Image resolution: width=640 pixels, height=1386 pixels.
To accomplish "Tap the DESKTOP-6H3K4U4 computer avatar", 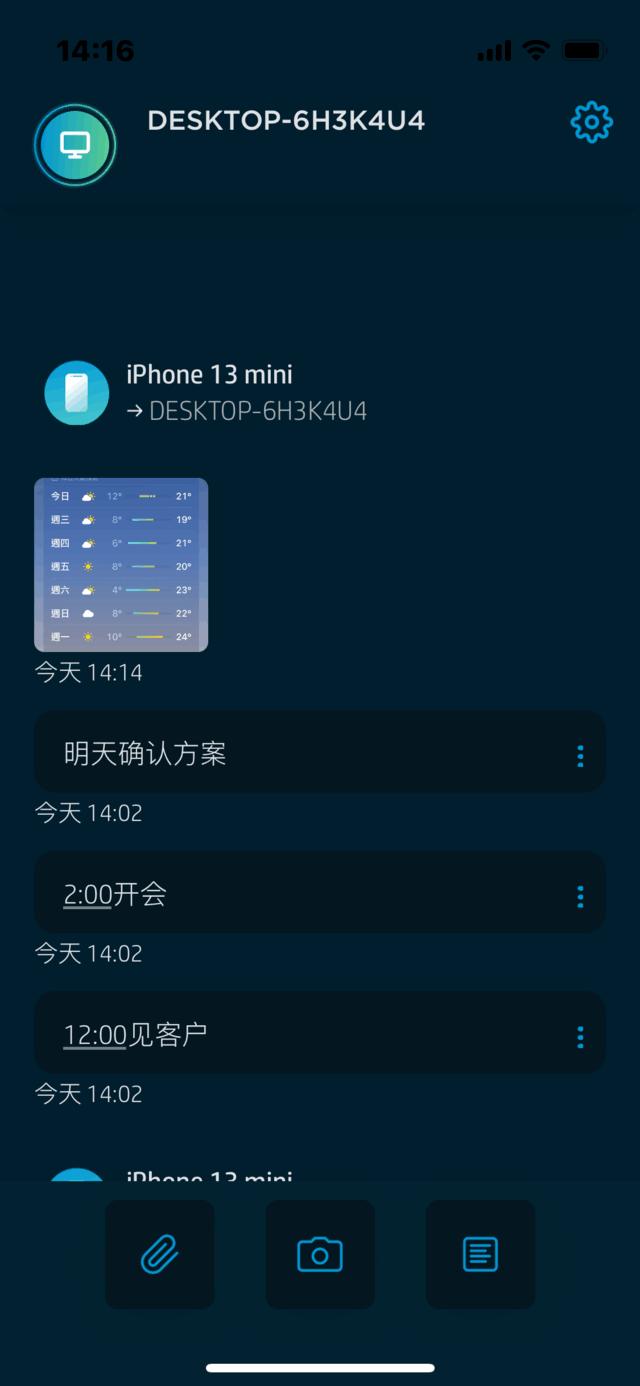I will (75, 146).
